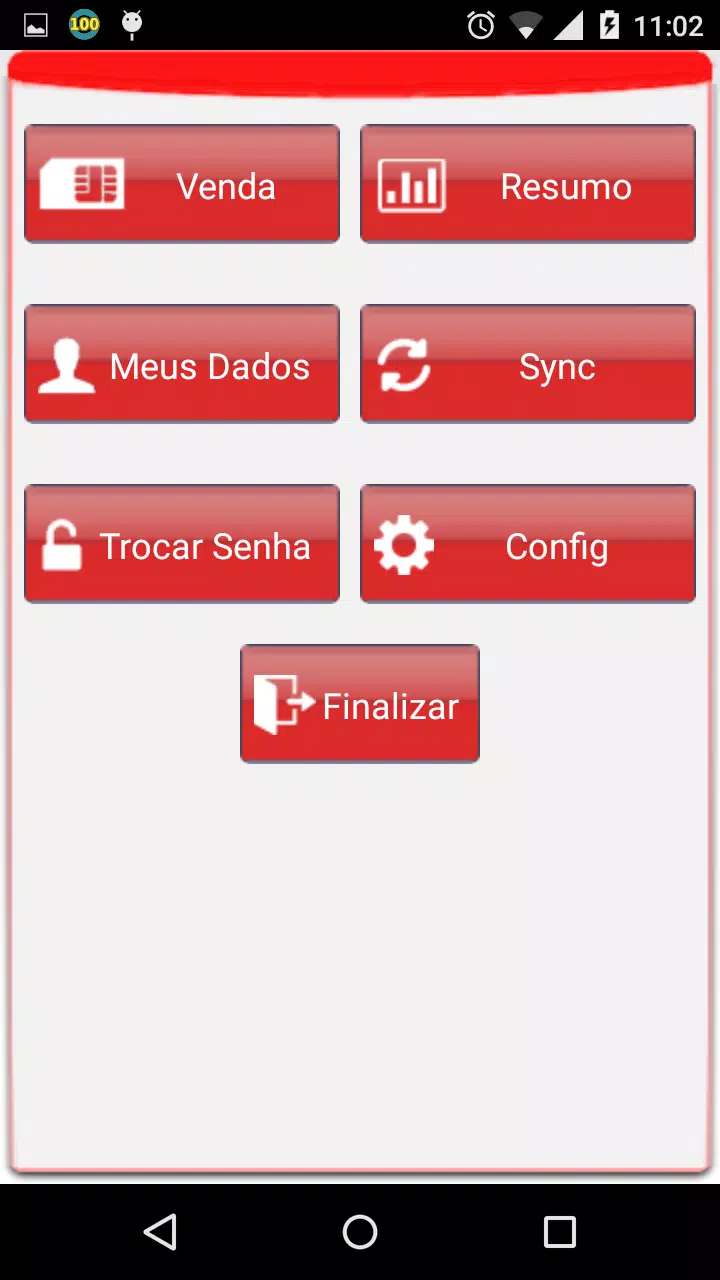Tap Finalizar to exit
The image size is (720, 1280).
(360, 704)
